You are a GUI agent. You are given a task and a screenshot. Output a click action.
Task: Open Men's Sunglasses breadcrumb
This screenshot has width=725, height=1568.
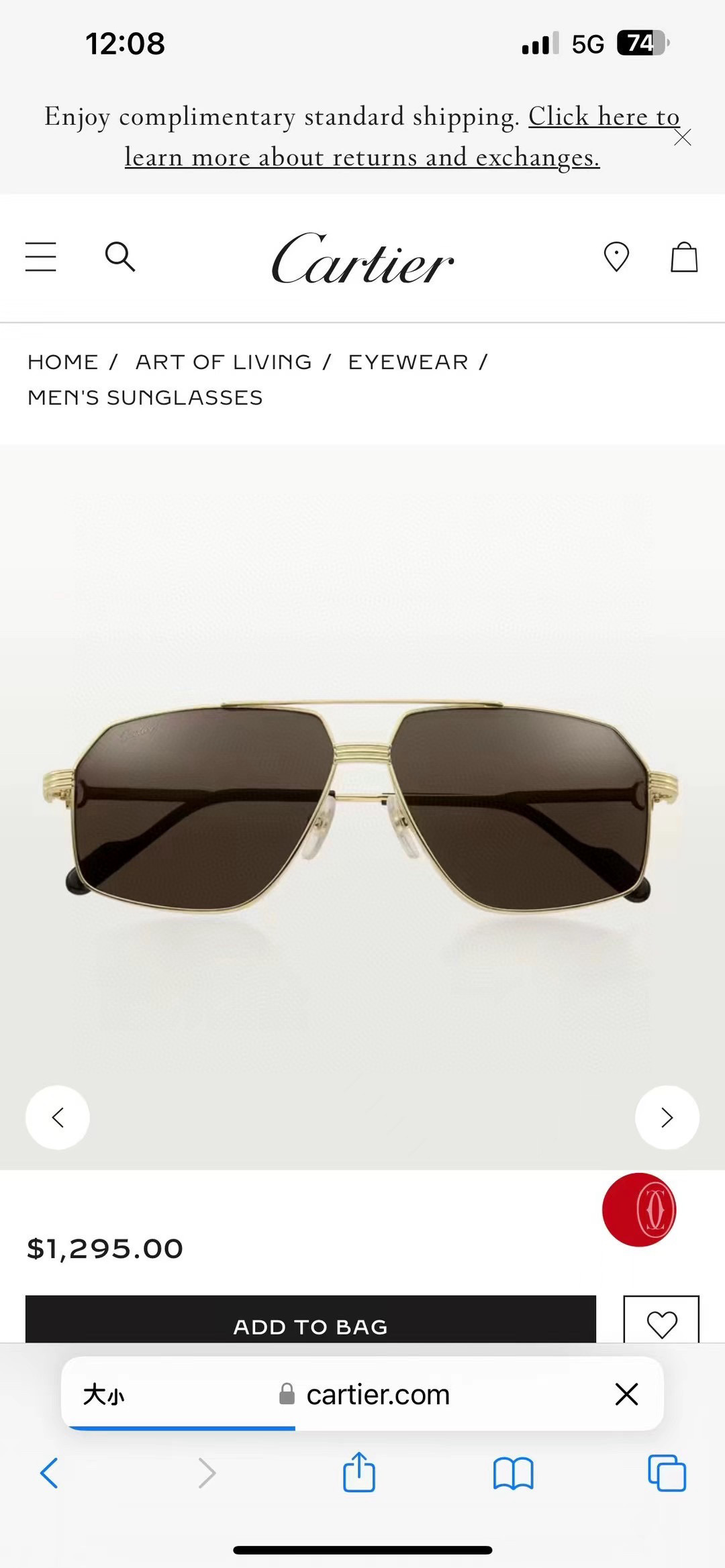click(x=145, y=398)
